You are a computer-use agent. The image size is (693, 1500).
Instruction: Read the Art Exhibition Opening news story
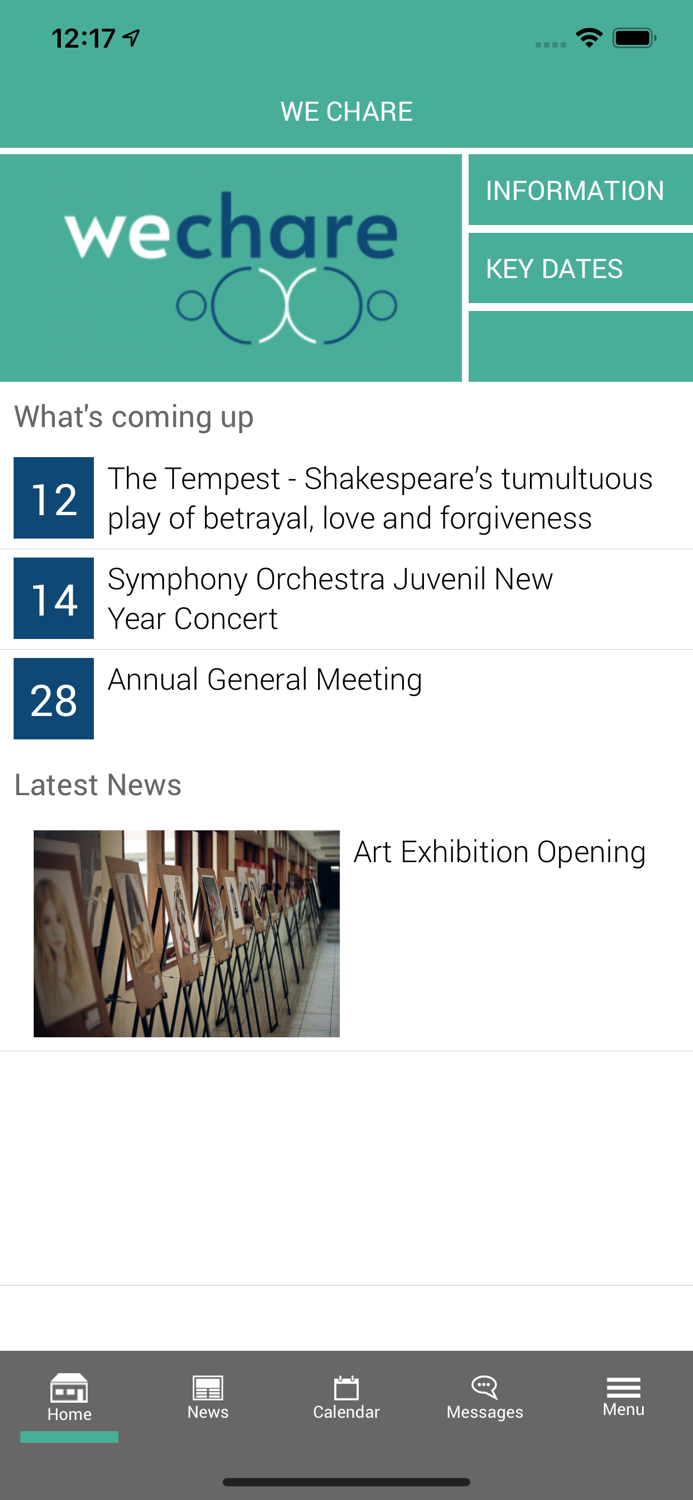pyautogui.click(x=499, y=852)
